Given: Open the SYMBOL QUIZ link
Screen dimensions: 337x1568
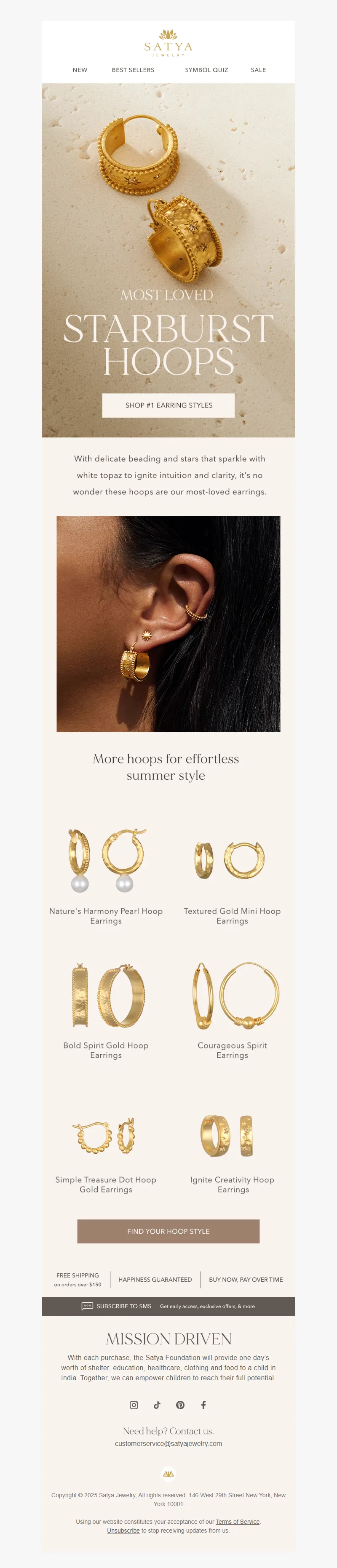Looking at the screenshot, I should point(206,70).
